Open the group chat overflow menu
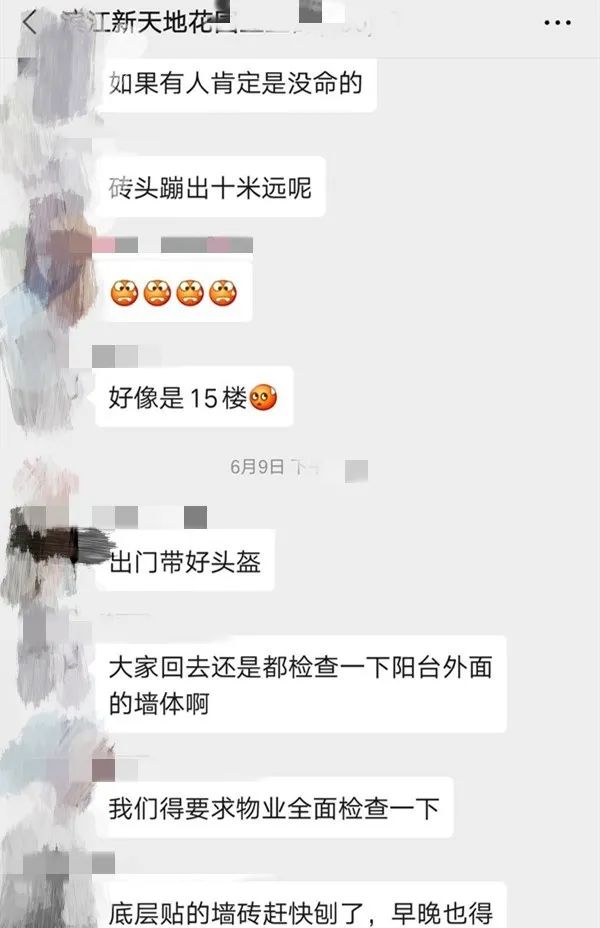 click(558, 22)
